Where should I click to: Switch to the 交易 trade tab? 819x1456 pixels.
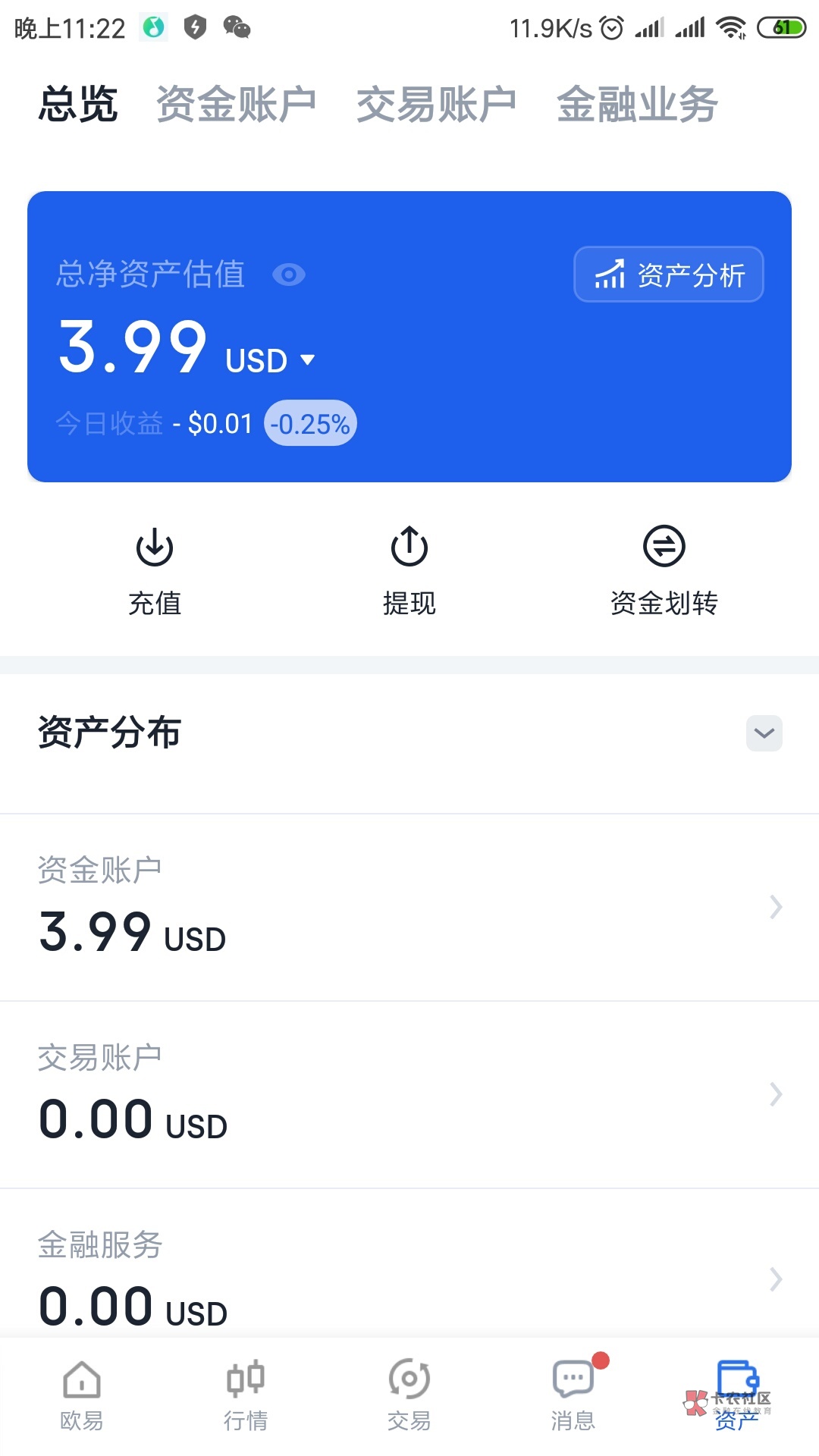coord(409,1395)
